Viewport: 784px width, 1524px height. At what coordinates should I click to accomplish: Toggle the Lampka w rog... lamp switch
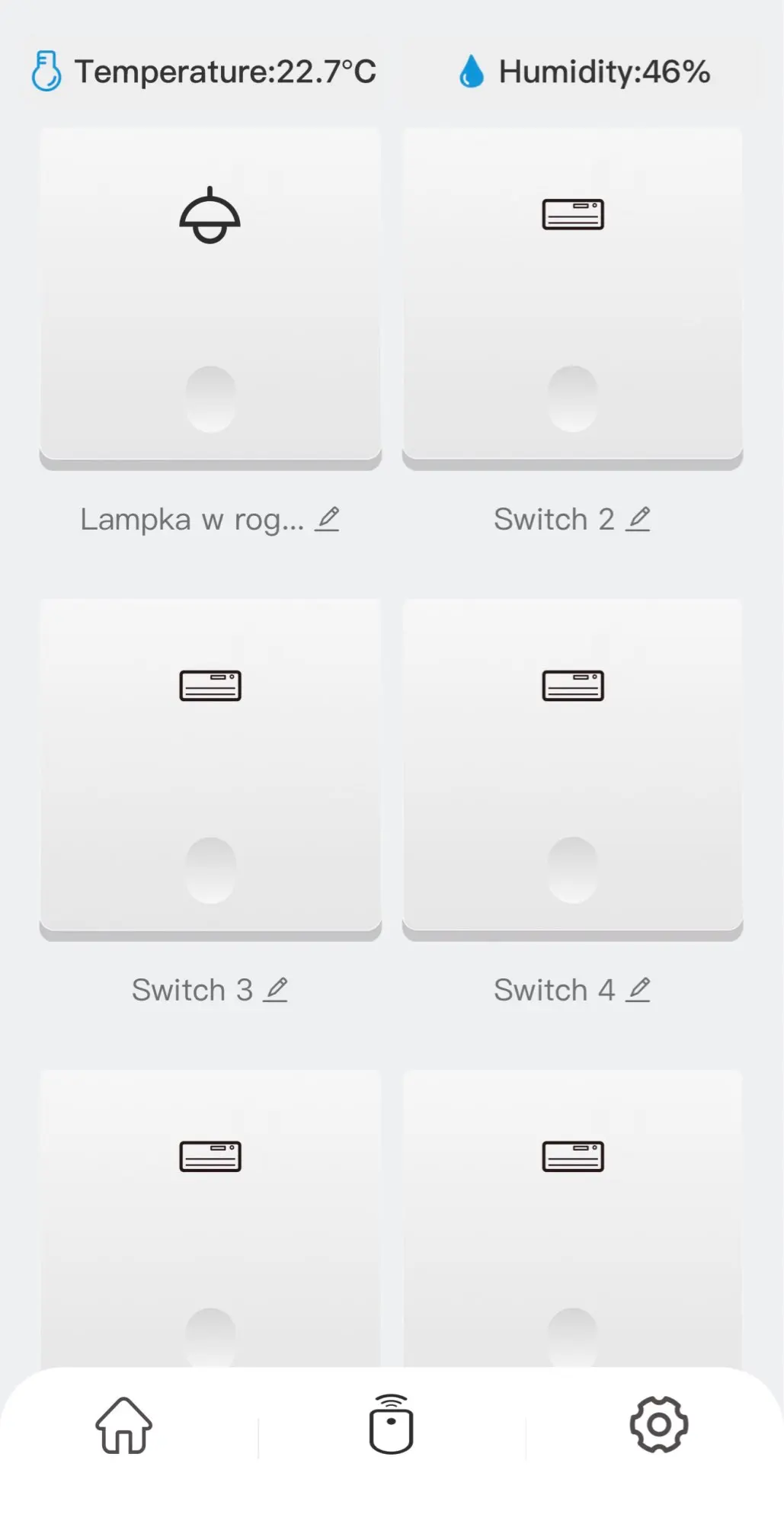(210, 298)
